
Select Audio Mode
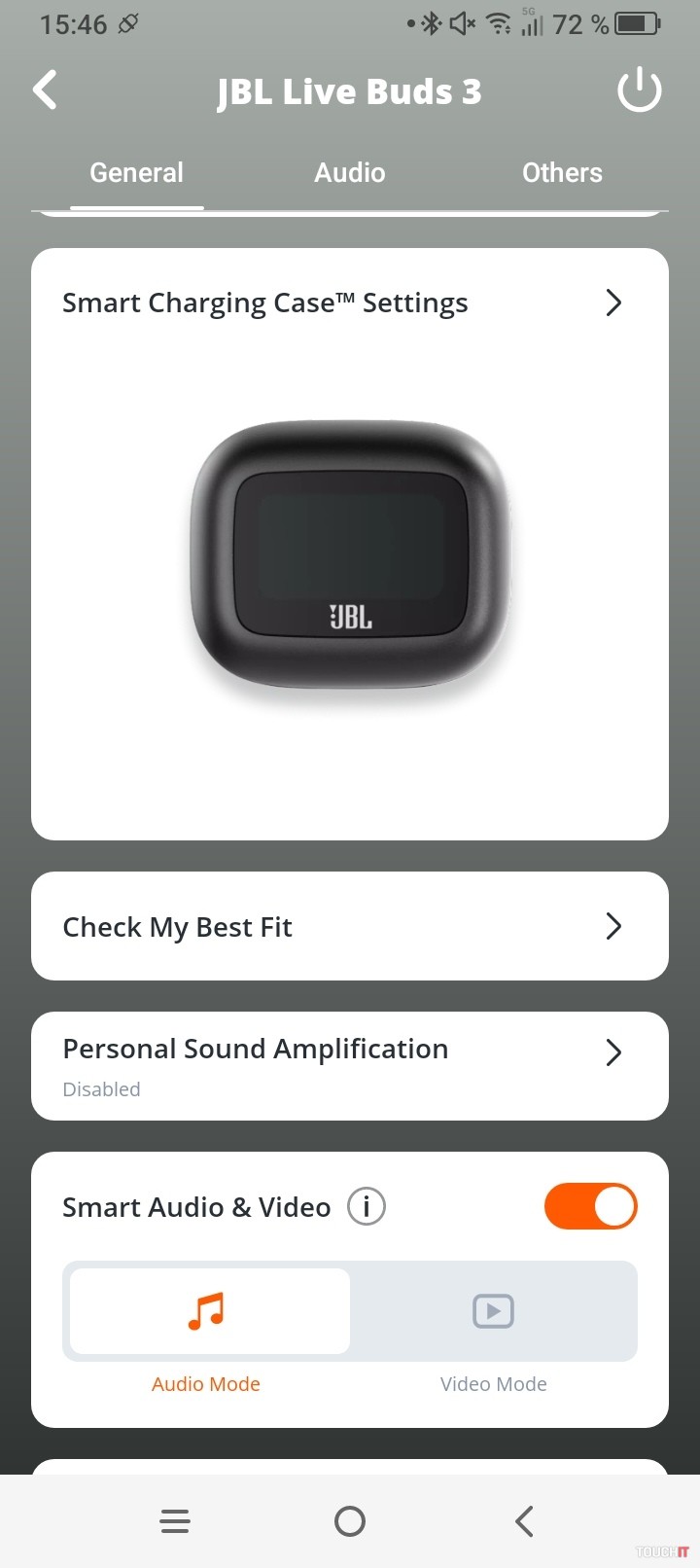coord(207,1312)
